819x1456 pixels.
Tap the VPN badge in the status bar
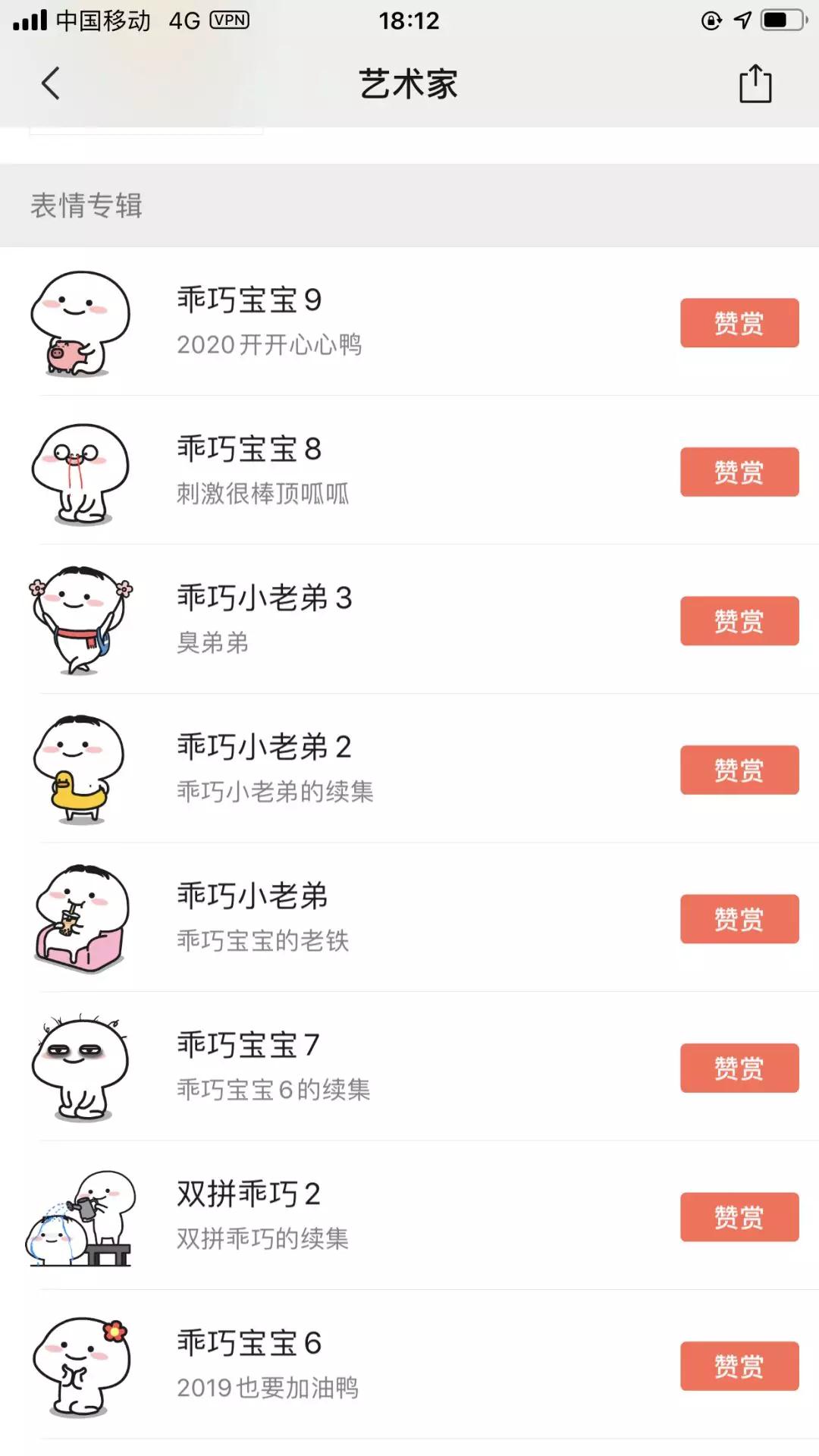[230, 20]
